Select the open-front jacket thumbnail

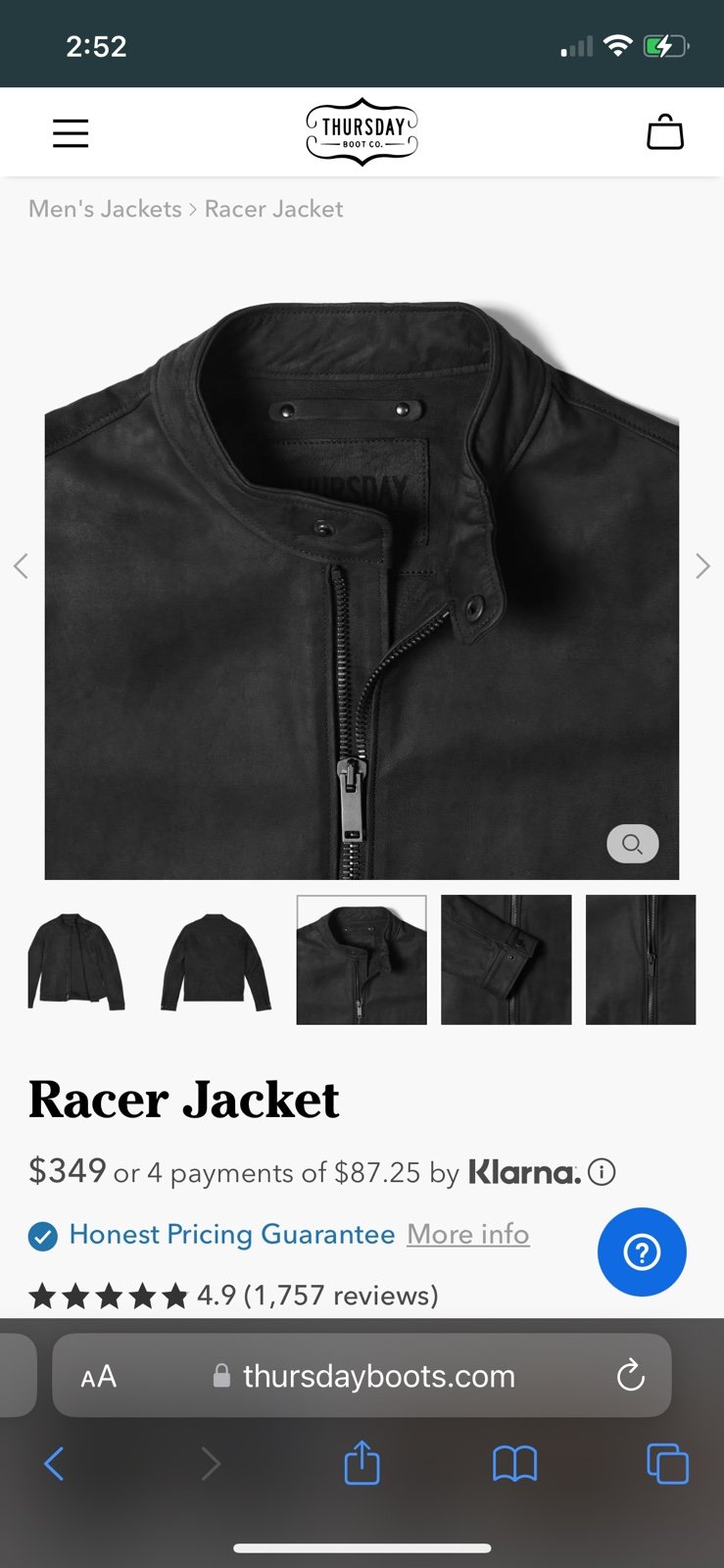pyautogui.click(x=76, y=960)
